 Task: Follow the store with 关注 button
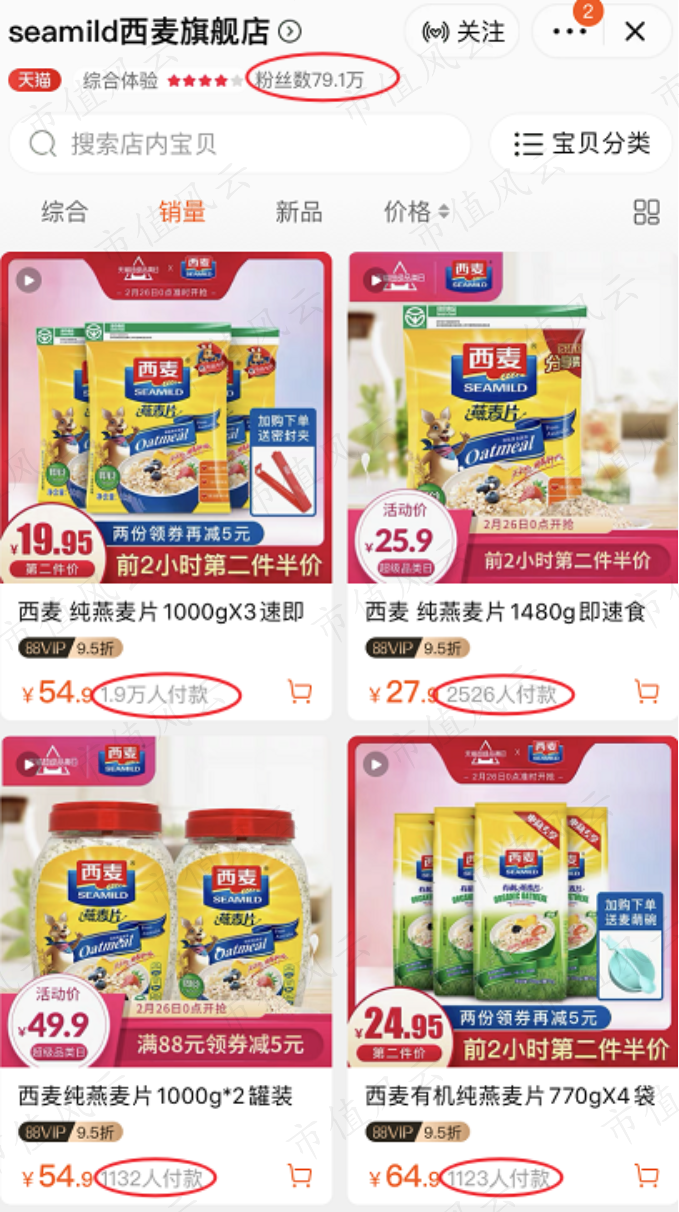coord(464,32)
